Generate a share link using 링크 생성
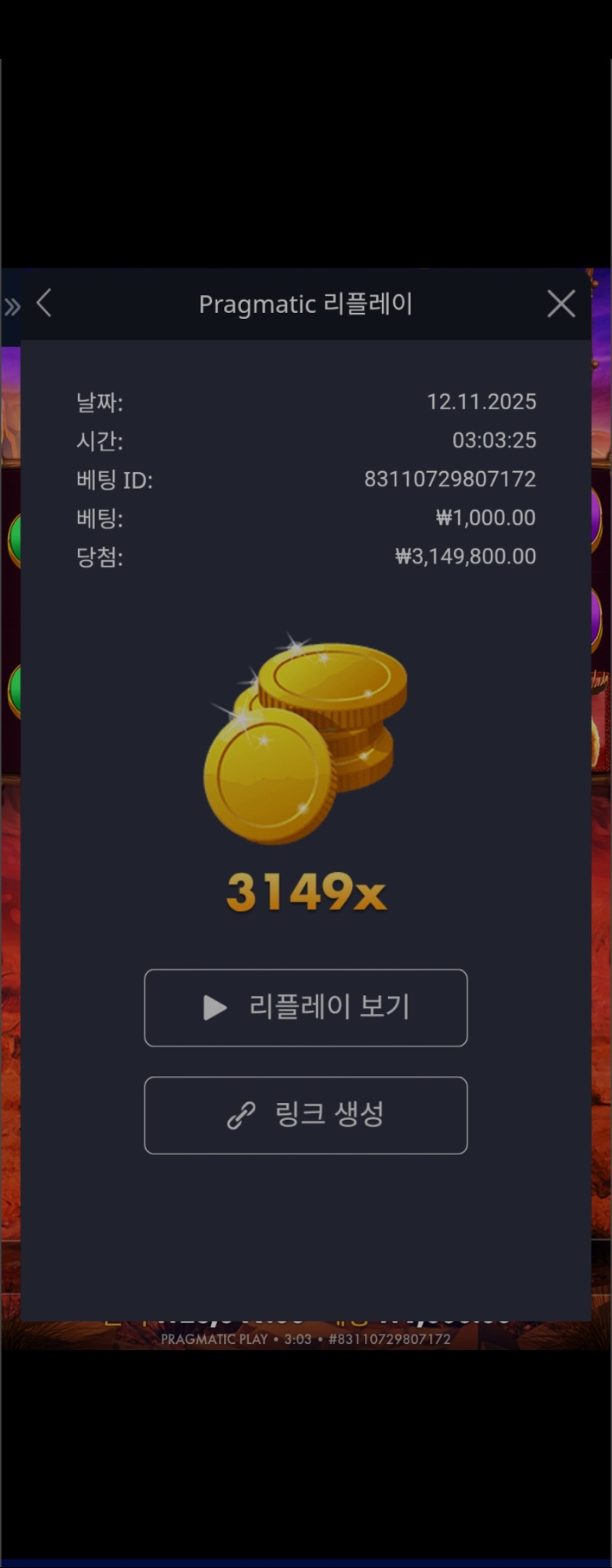This screenshot has width=612, height=1568. 305,1115
